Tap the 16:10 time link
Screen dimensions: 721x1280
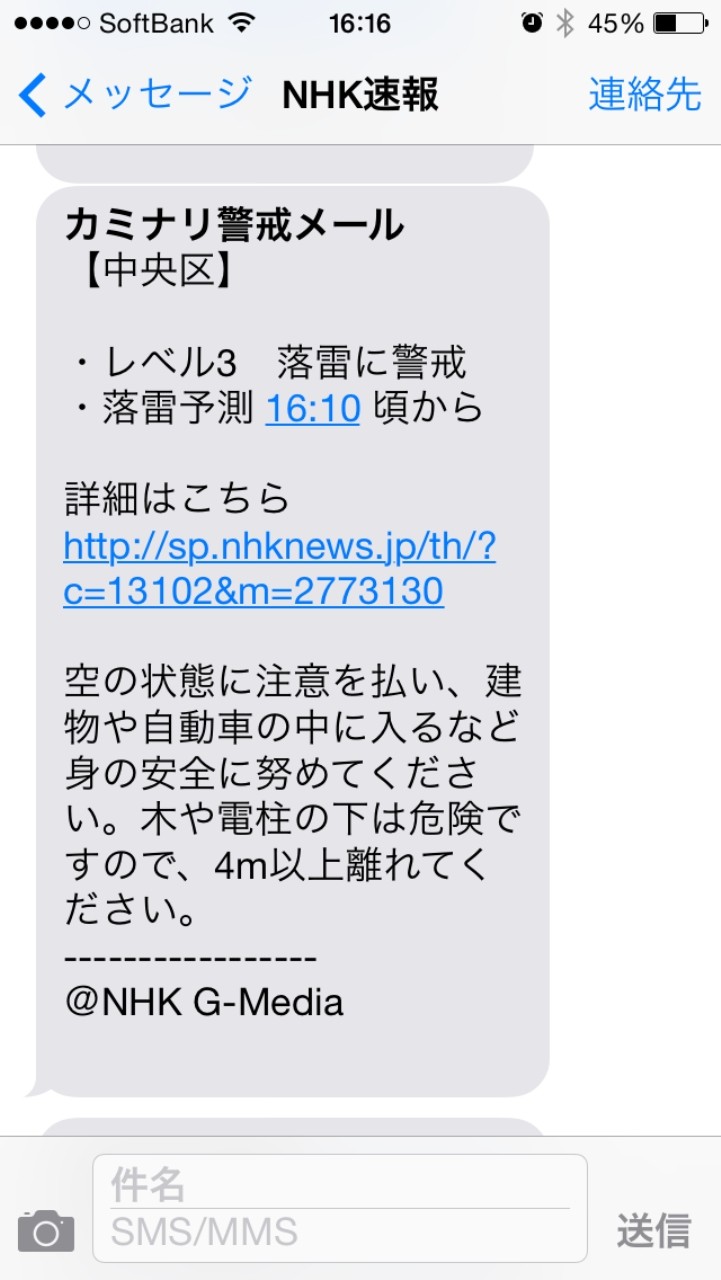pyautogui.click(x=312, y=408)
